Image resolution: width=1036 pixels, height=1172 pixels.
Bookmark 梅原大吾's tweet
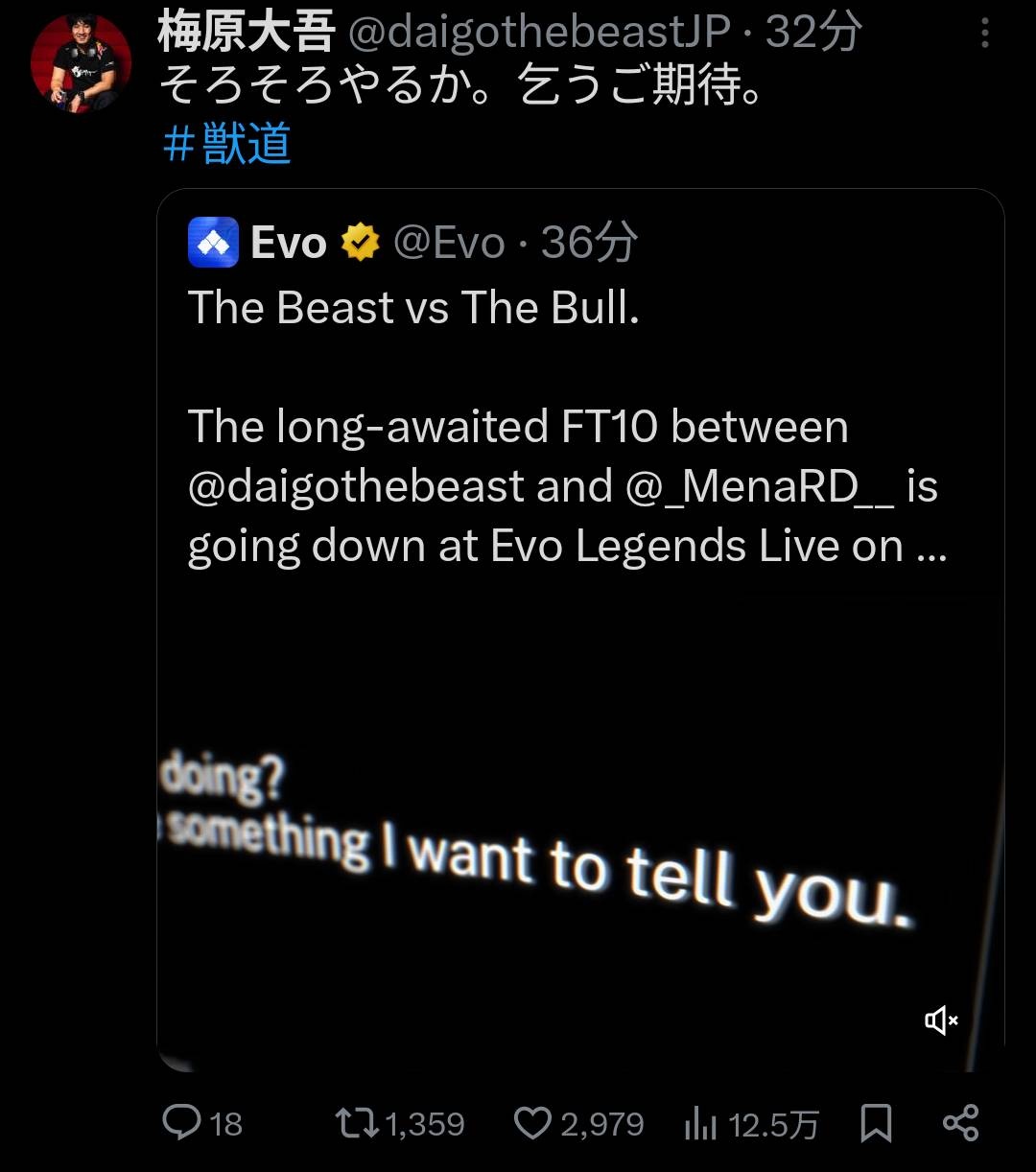tap(876, 1122)
